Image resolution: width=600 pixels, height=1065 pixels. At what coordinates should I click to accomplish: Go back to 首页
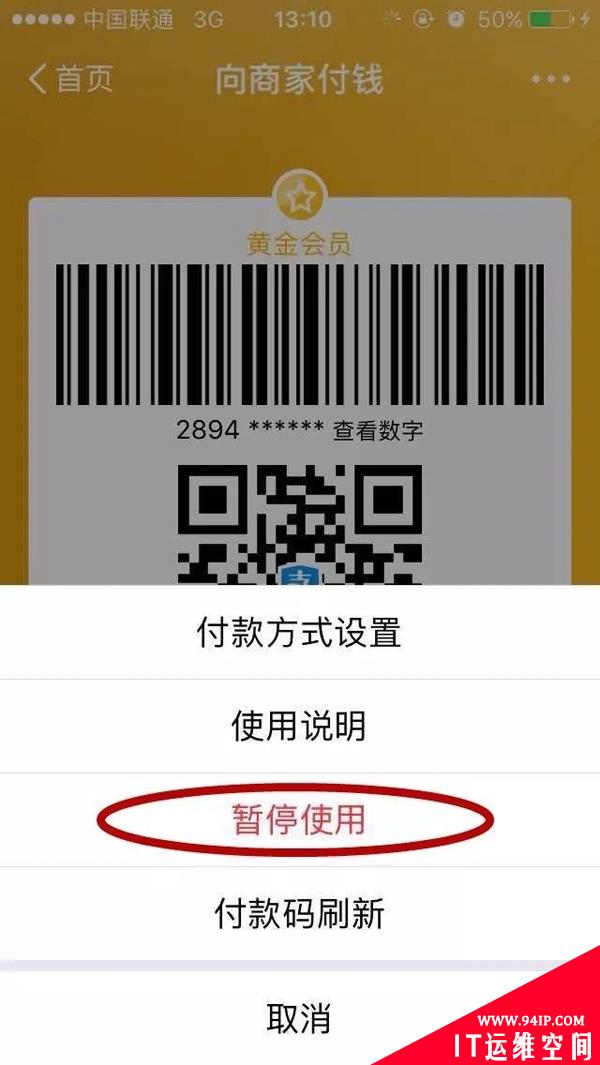tap(70, 80)
